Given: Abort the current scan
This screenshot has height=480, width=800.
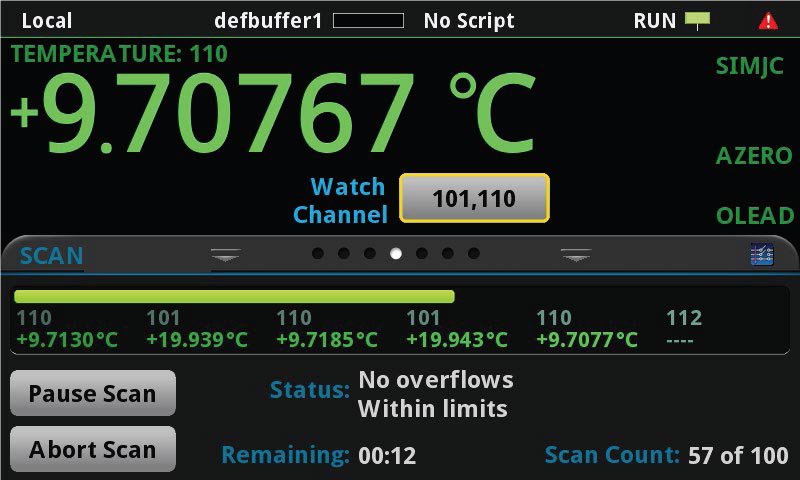Looking at the screenshot, I should point(92,449).
